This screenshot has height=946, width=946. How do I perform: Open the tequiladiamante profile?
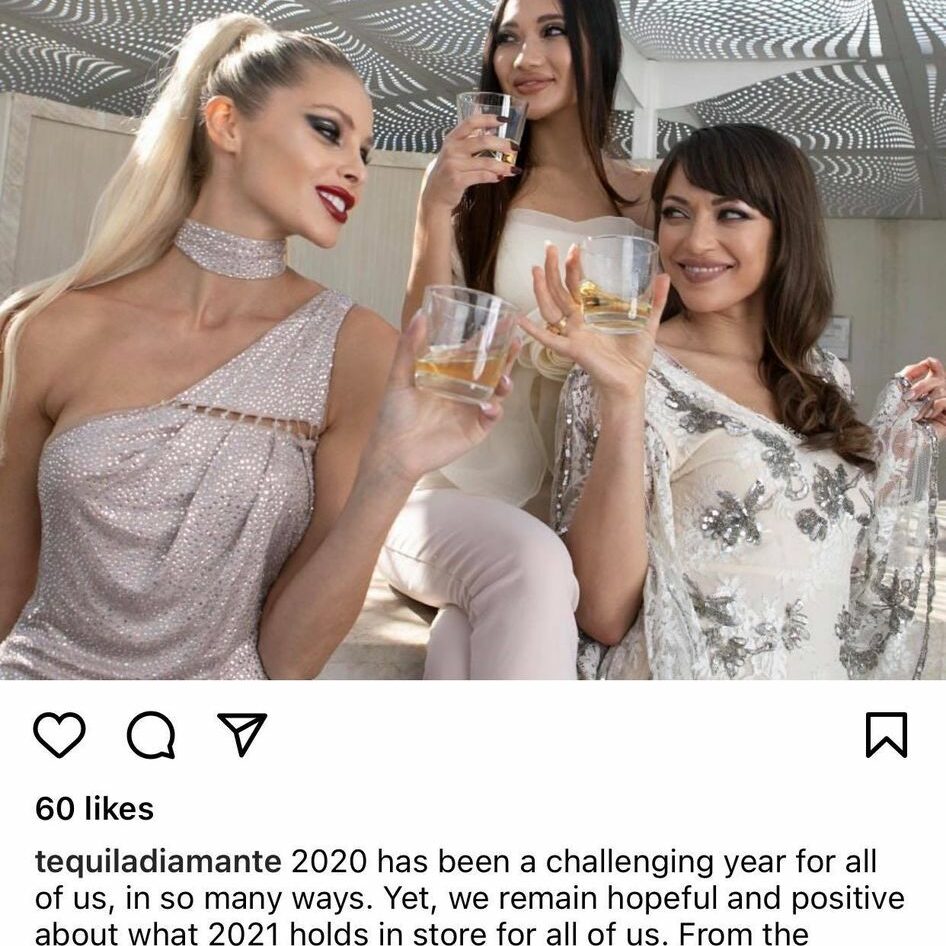158,861
